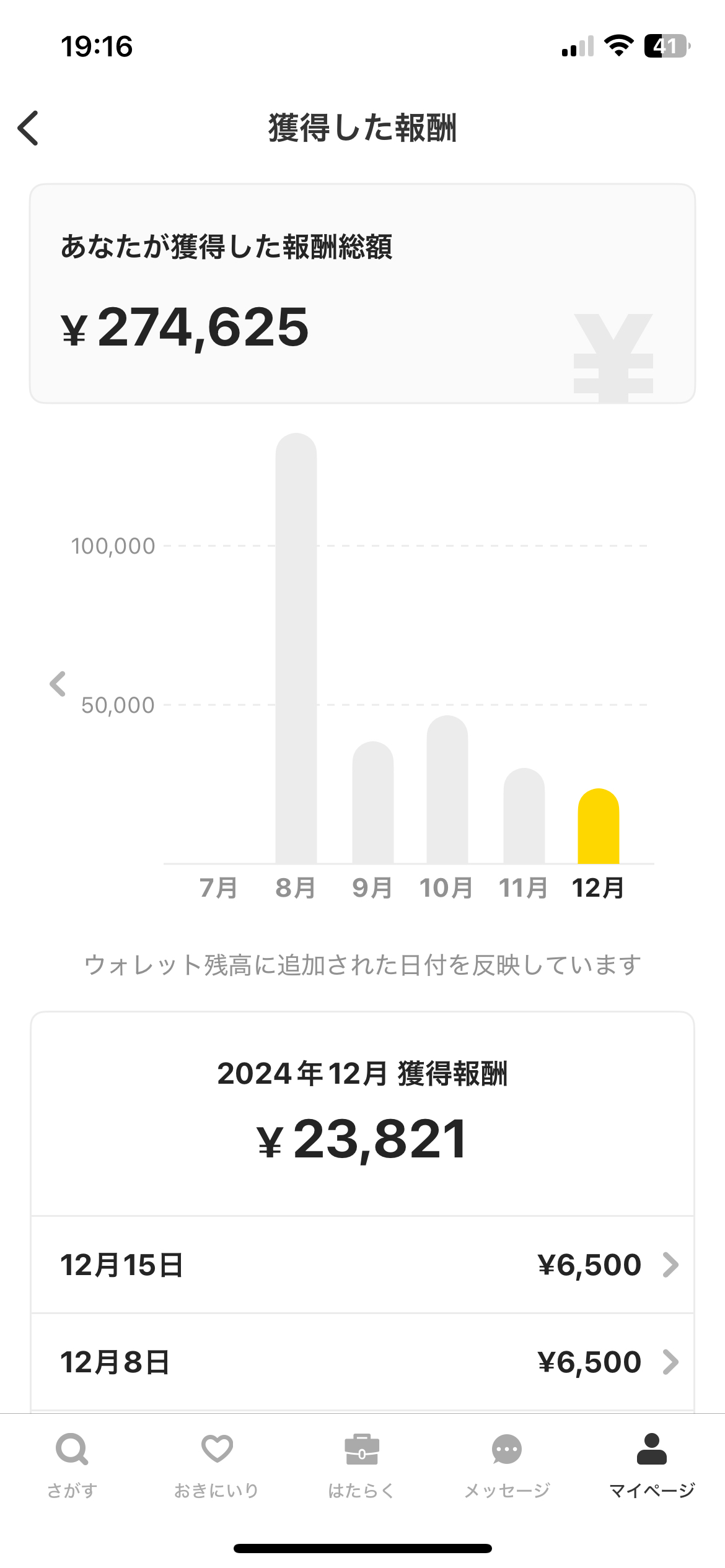
Task: Select the 8月 bar in the chart
Action: click(296, 648)
